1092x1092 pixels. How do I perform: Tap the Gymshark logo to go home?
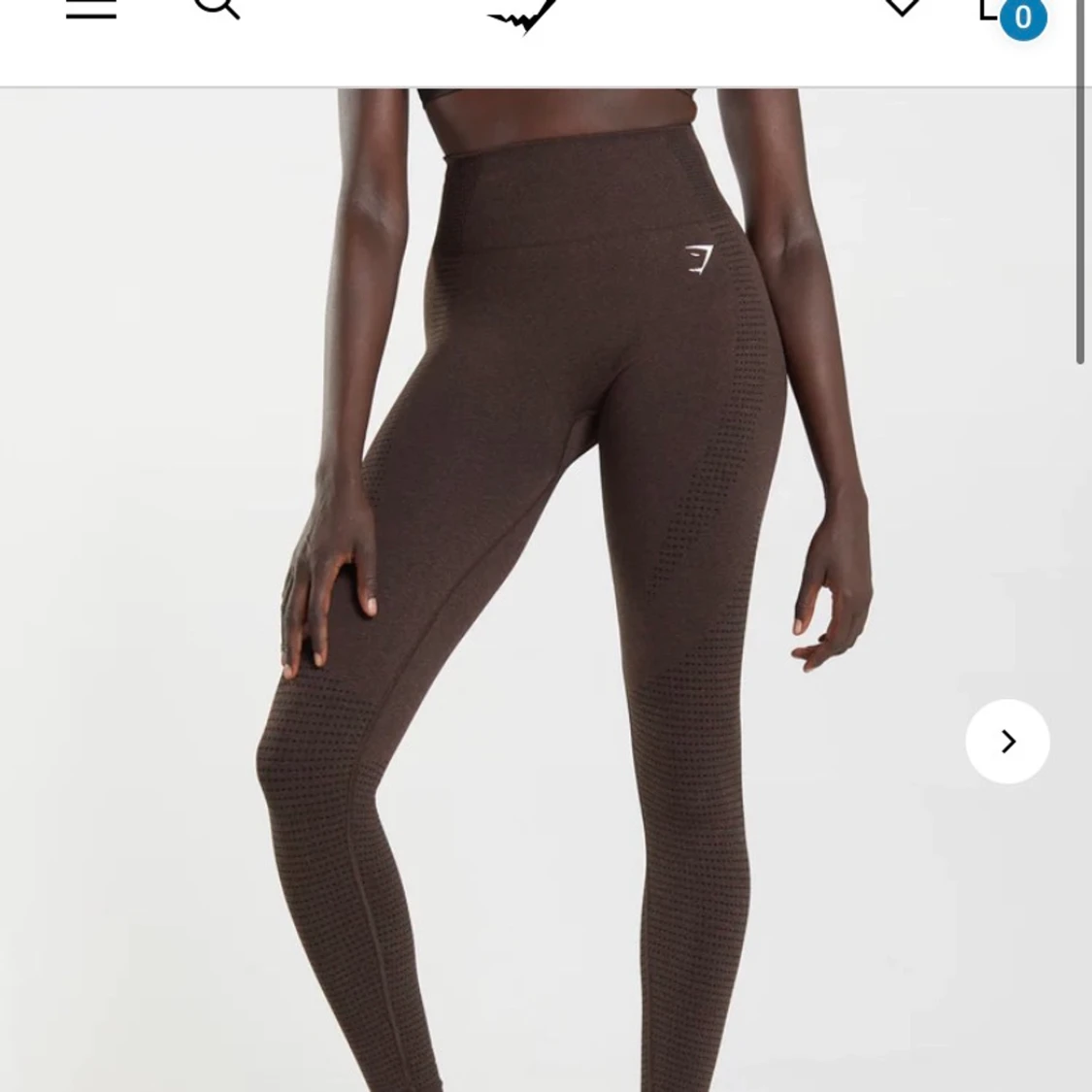pos(525,14)
